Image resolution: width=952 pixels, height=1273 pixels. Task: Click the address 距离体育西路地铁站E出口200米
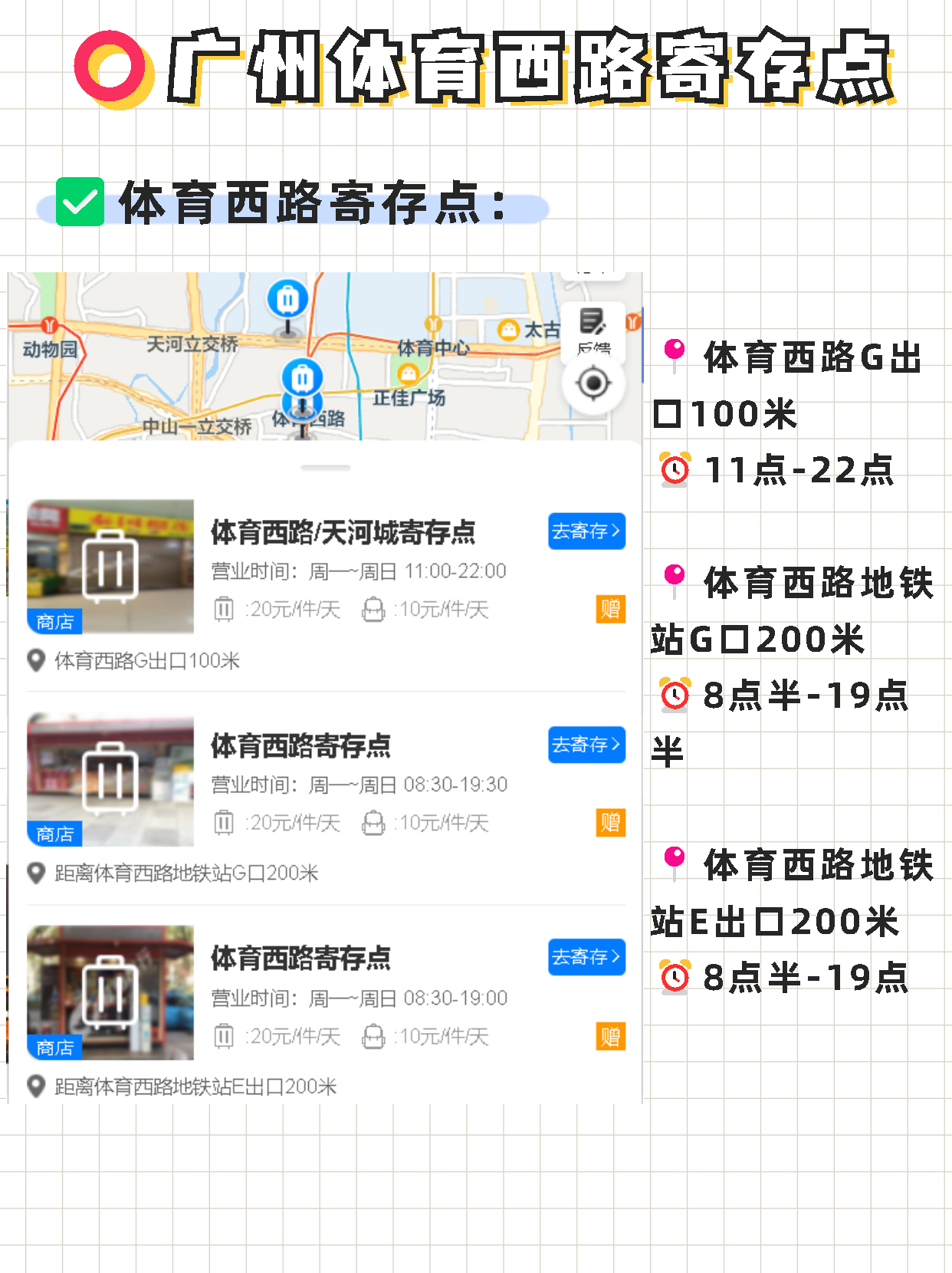coord(194,1086)
